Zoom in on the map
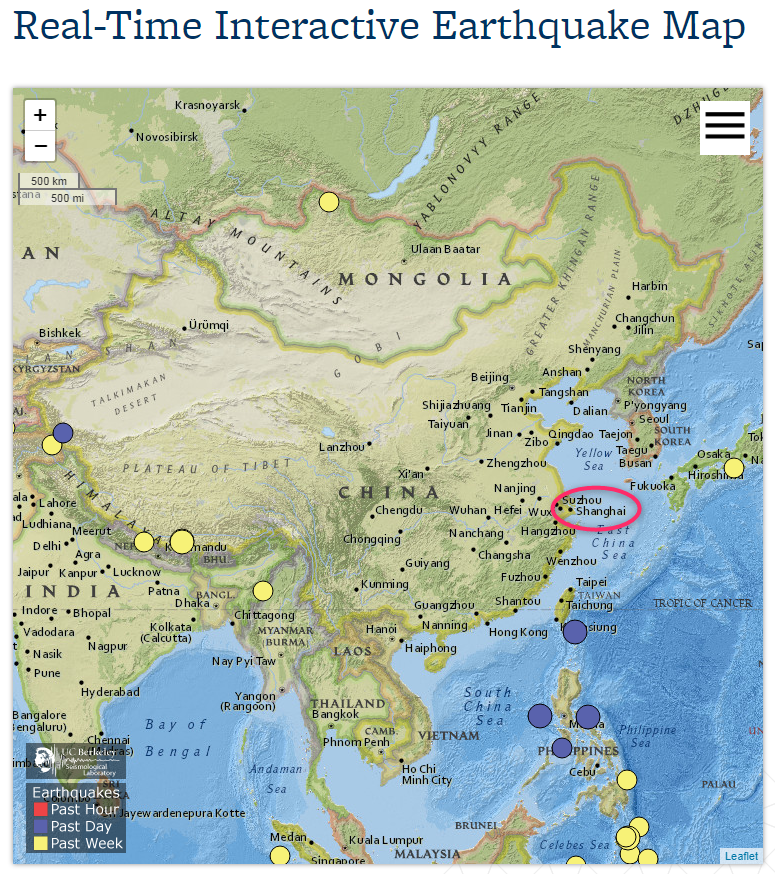The width and height of the screenshot is (775, 874). 40,115
